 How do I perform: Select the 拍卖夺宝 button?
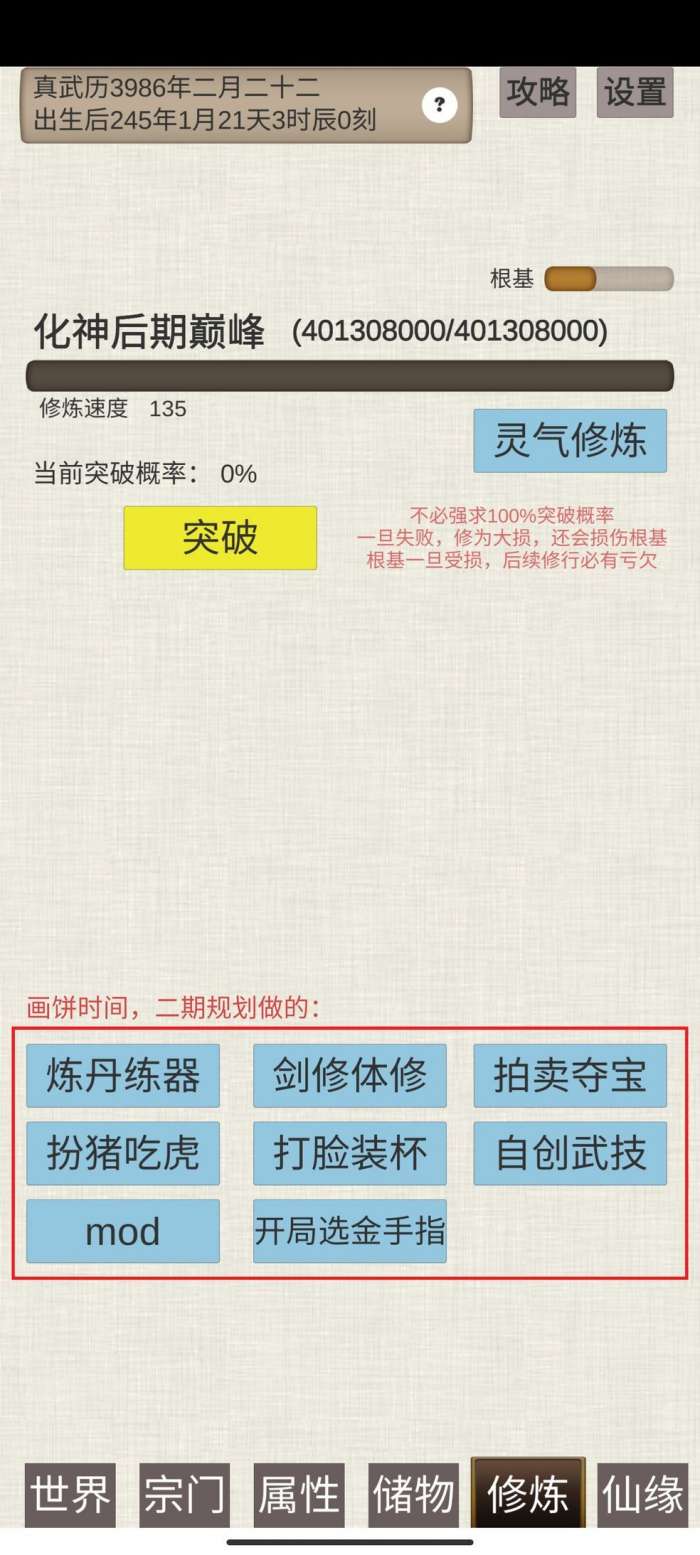tap(570, 1076)
